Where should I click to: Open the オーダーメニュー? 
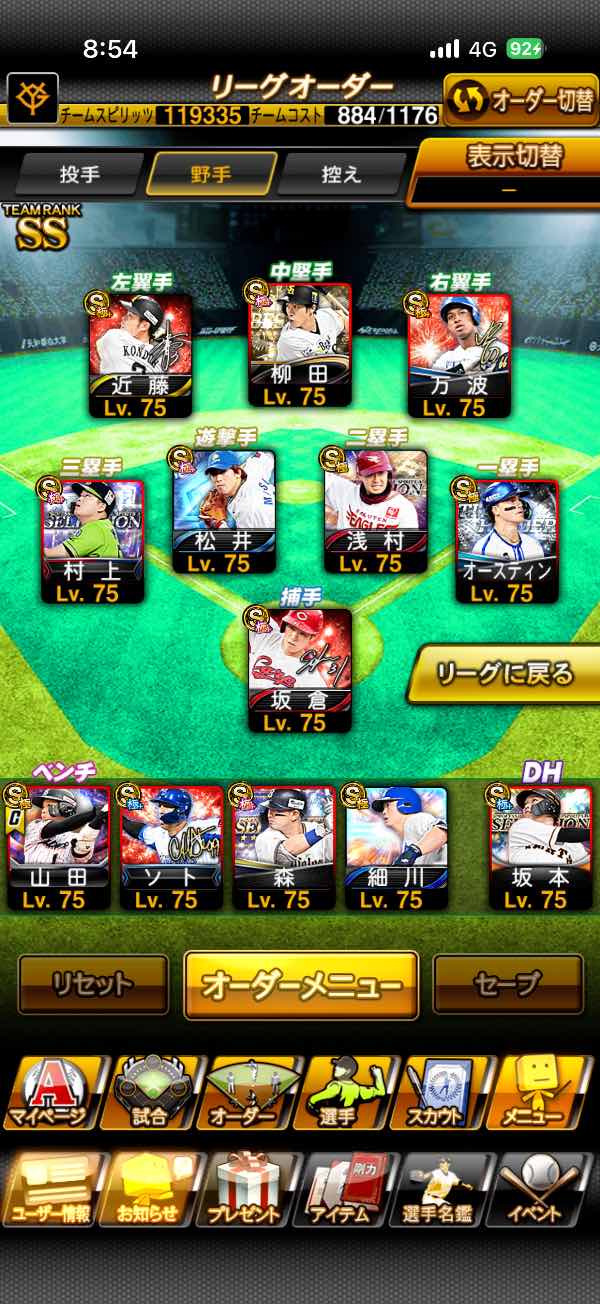[301, 985]
